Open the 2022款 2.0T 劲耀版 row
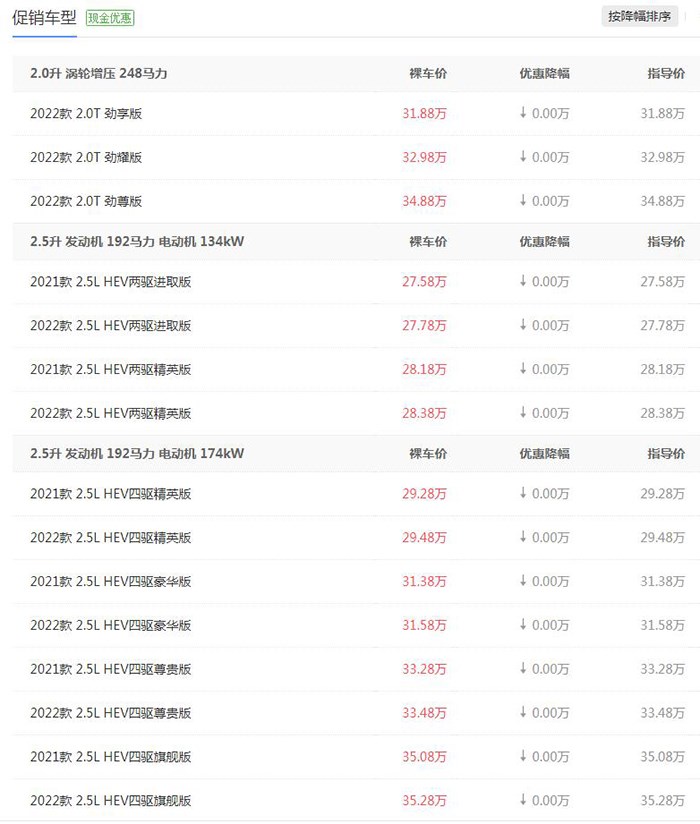 tap(86, 158)
